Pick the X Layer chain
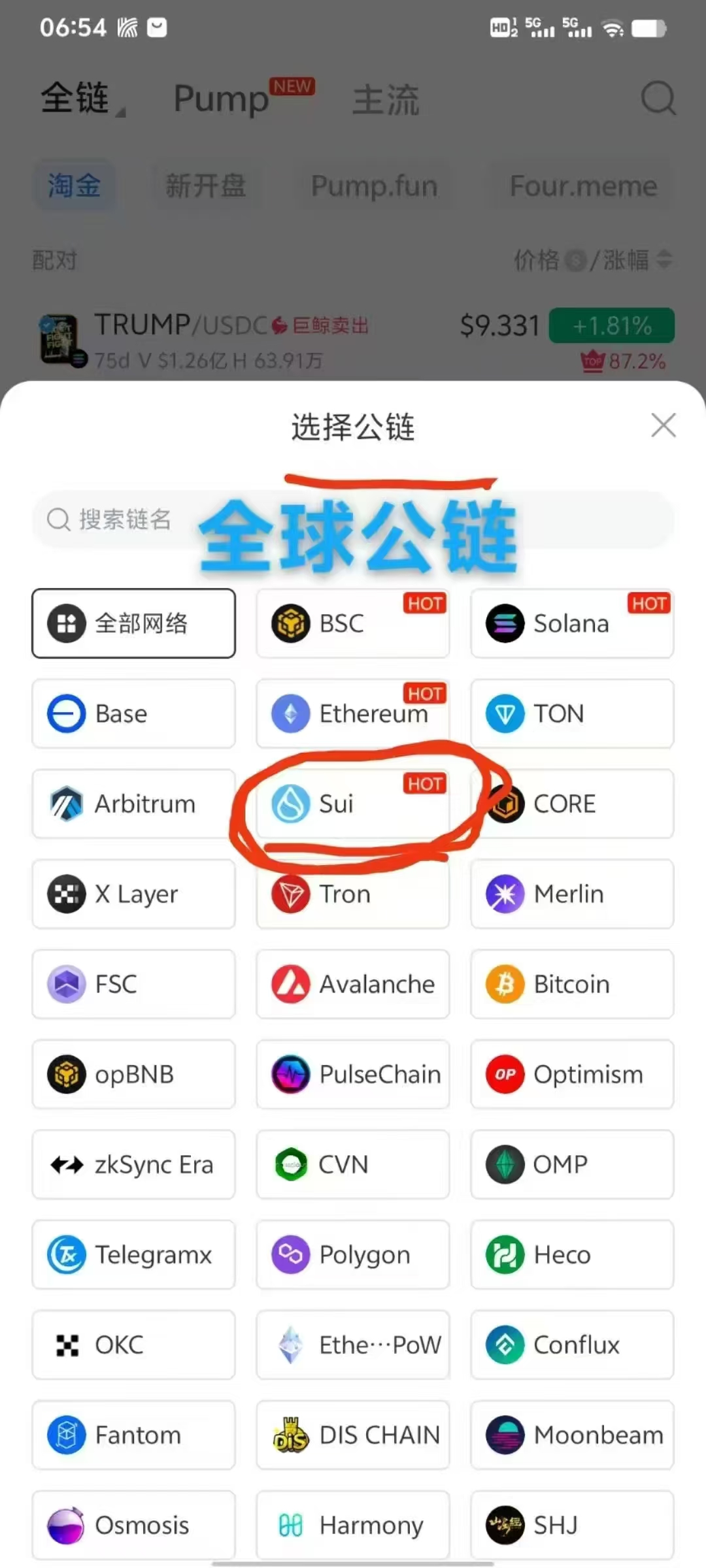706x1568 pixels. [x=133, y=894]
